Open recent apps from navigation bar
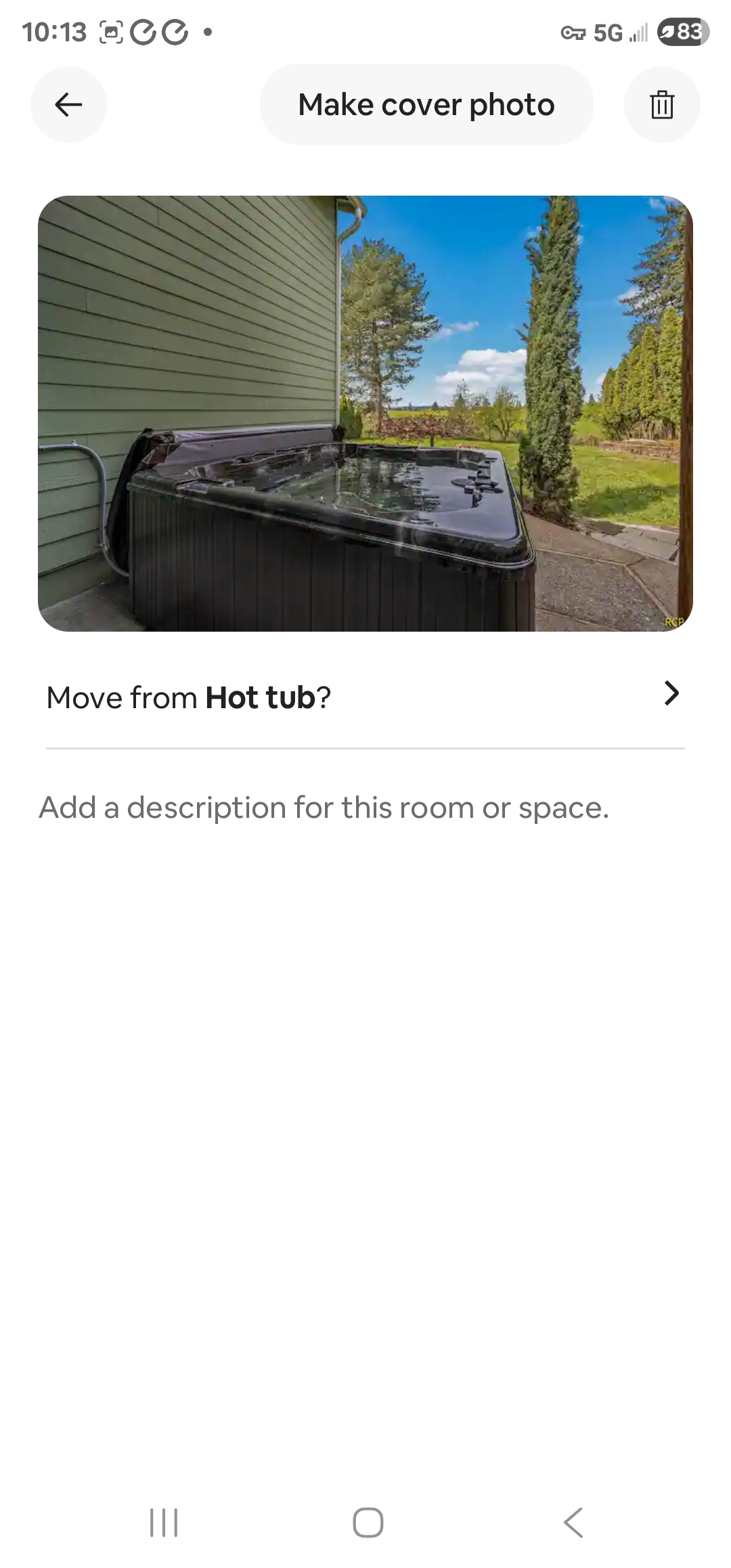 click(x=164, y=1523)
